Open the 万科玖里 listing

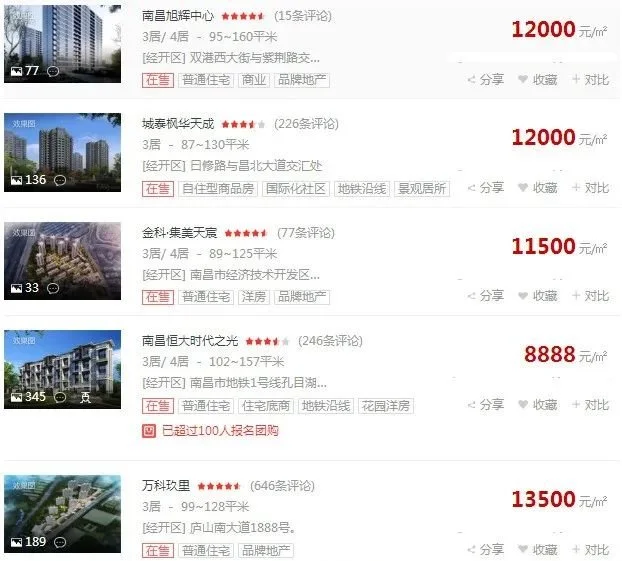166,486
